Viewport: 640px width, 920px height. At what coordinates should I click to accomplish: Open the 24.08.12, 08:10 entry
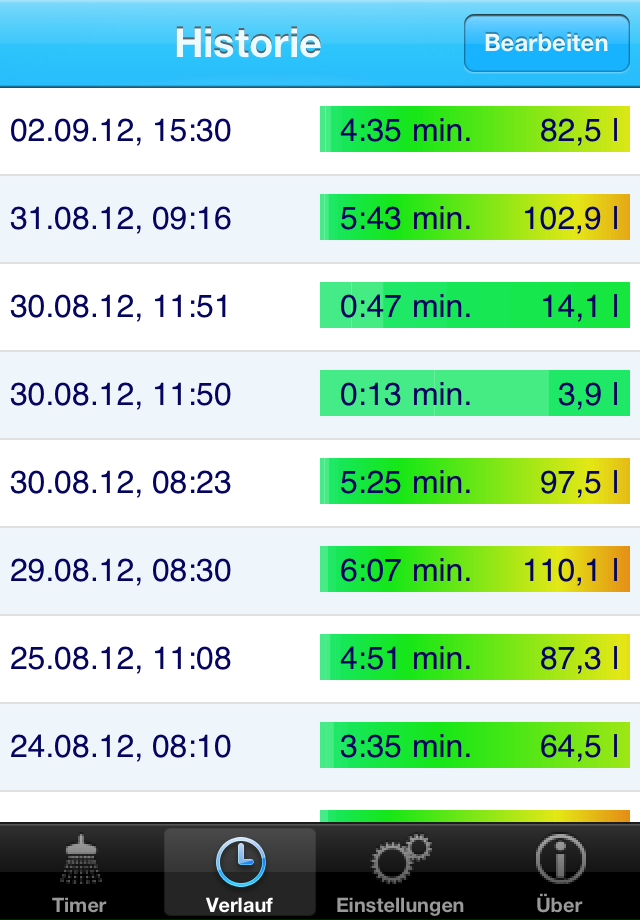click(x=320, y=747)
